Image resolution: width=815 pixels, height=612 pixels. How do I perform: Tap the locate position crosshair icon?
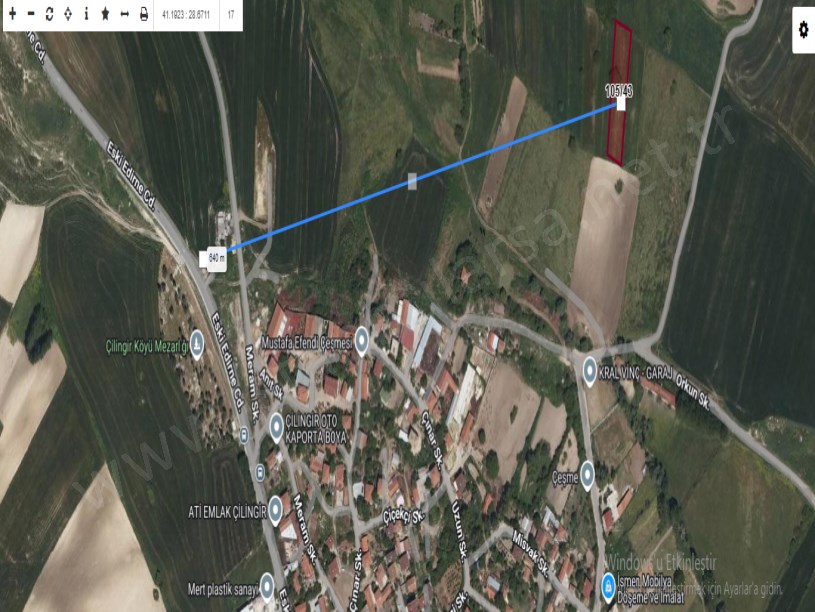[x=67, y=15]
